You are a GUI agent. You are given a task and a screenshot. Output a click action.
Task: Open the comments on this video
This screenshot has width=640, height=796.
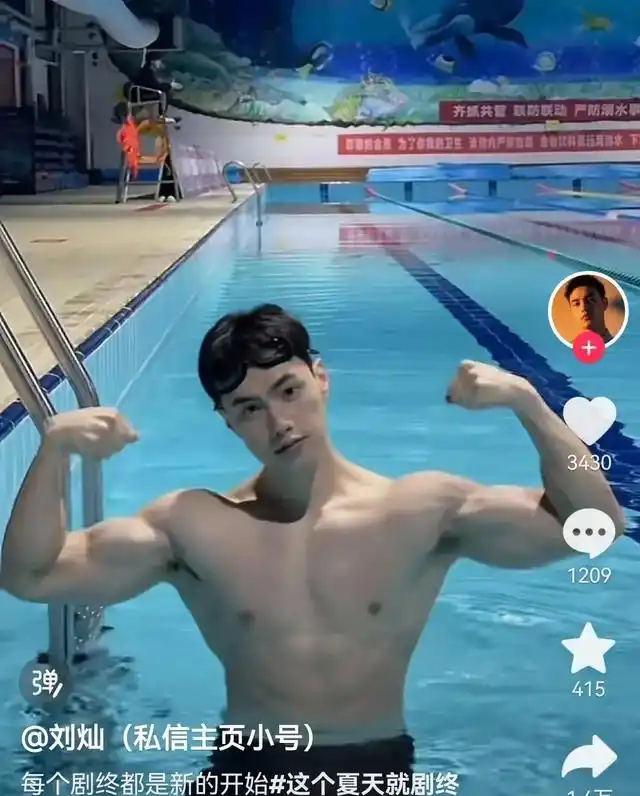[588, 533]
